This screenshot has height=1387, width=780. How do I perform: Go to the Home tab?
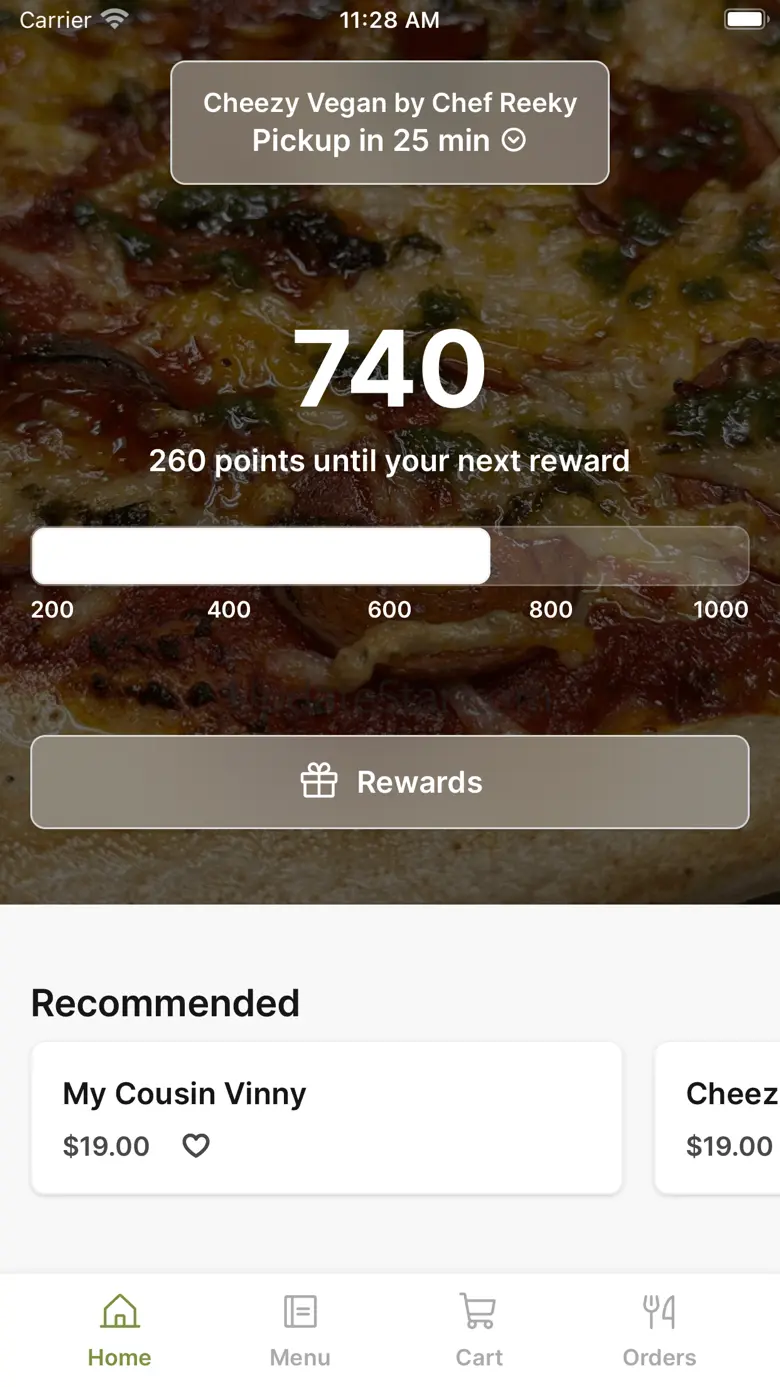[x=119, y=1330]
